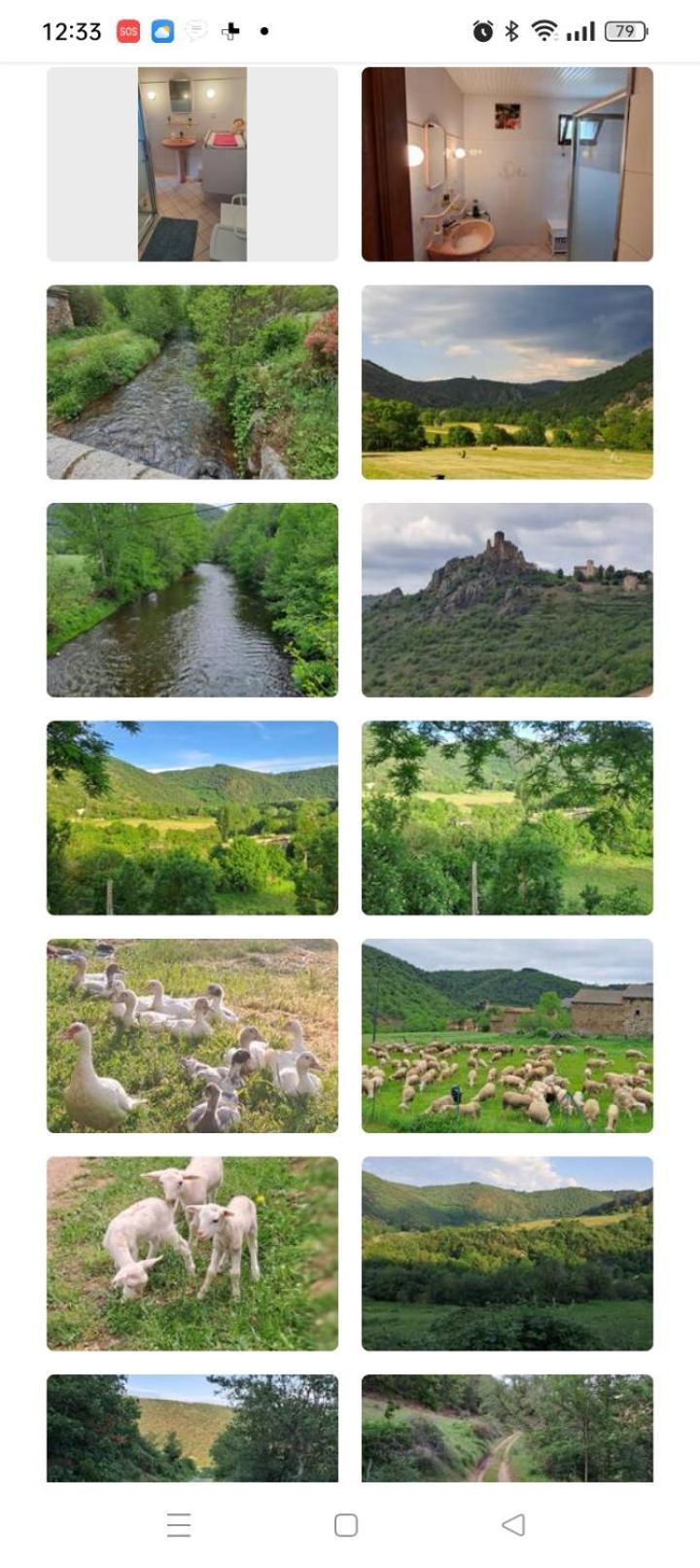
Task: Open the narrow bathroom photo with pink sink
Action: pyautogui.click(x=192, y=163)
